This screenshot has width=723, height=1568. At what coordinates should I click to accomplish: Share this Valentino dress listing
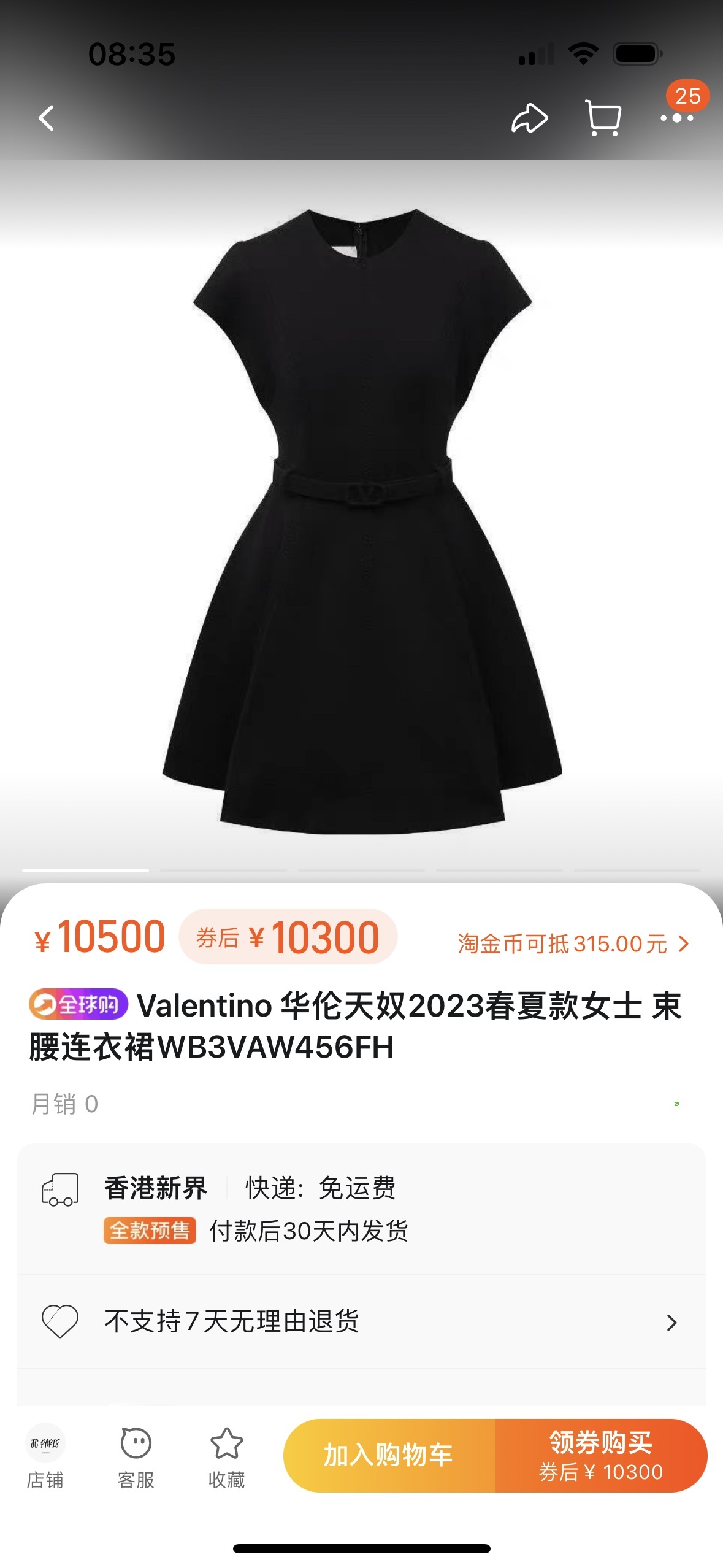529,118
